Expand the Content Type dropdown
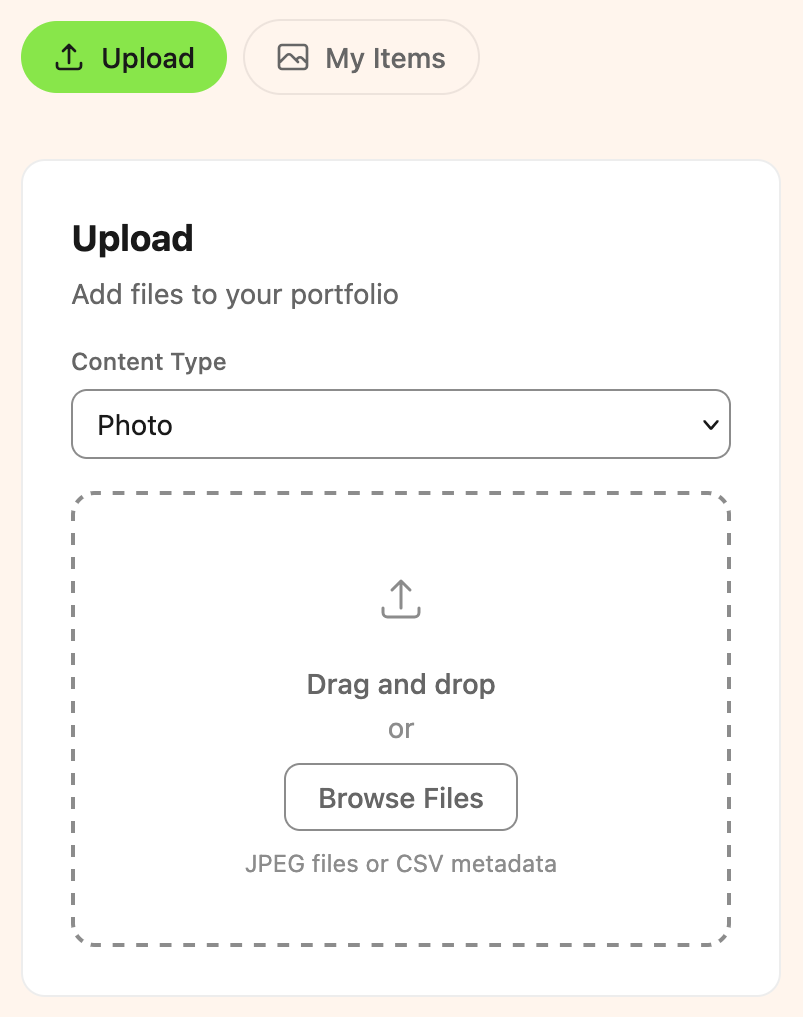The image size is (803, 1017). tap(400, 425)
